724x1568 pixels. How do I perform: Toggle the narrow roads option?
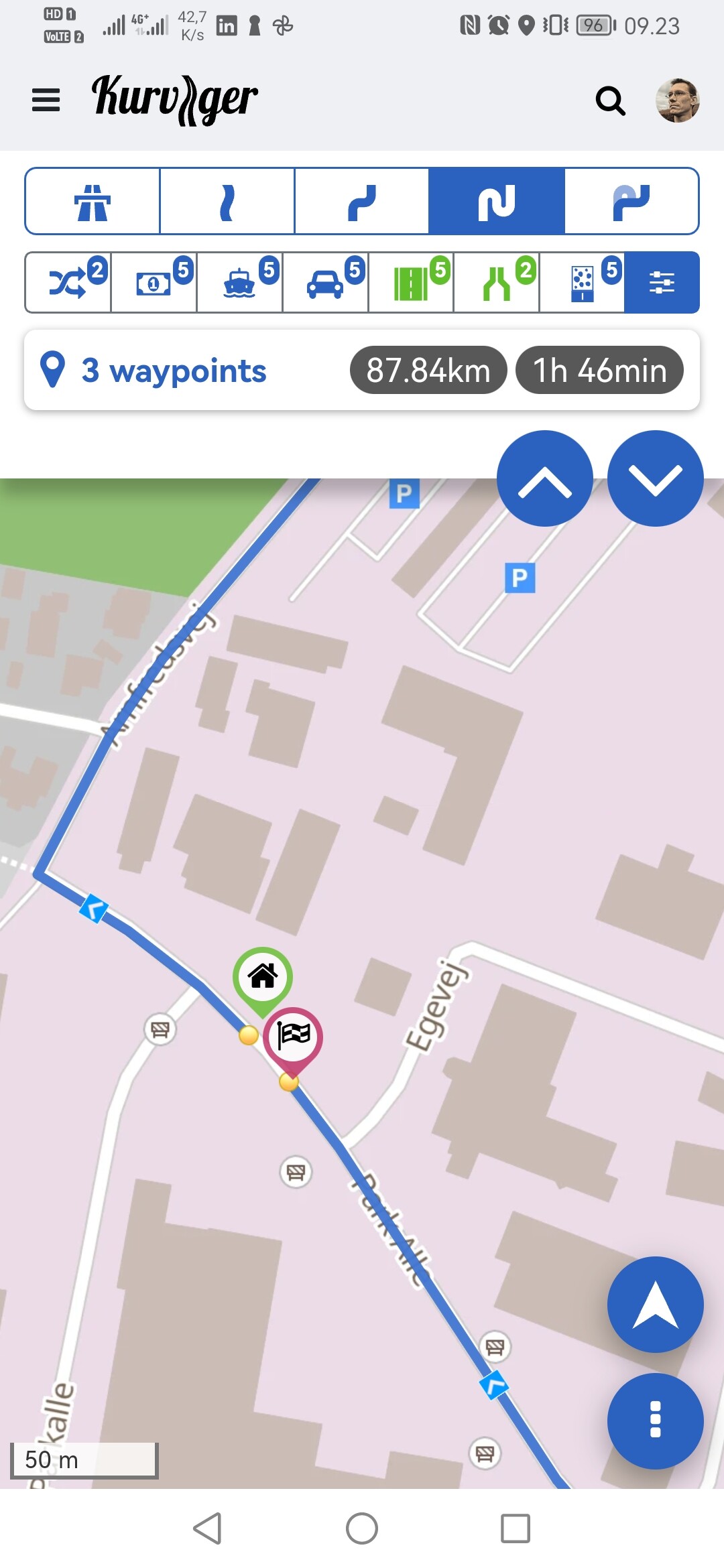pyautogui.click(x=497, y=282)
